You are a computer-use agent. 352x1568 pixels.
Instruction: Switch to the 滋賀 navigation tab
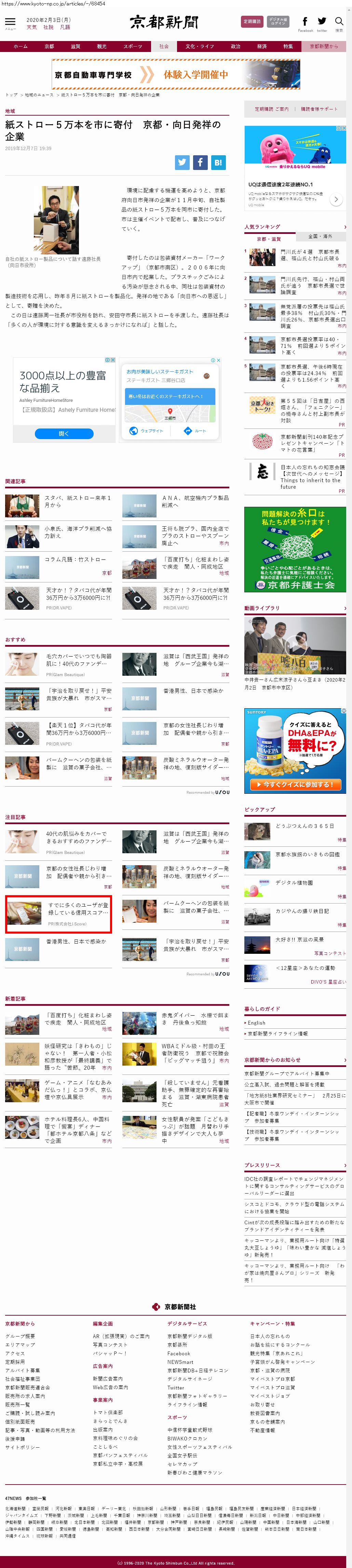tap(76, 46)
